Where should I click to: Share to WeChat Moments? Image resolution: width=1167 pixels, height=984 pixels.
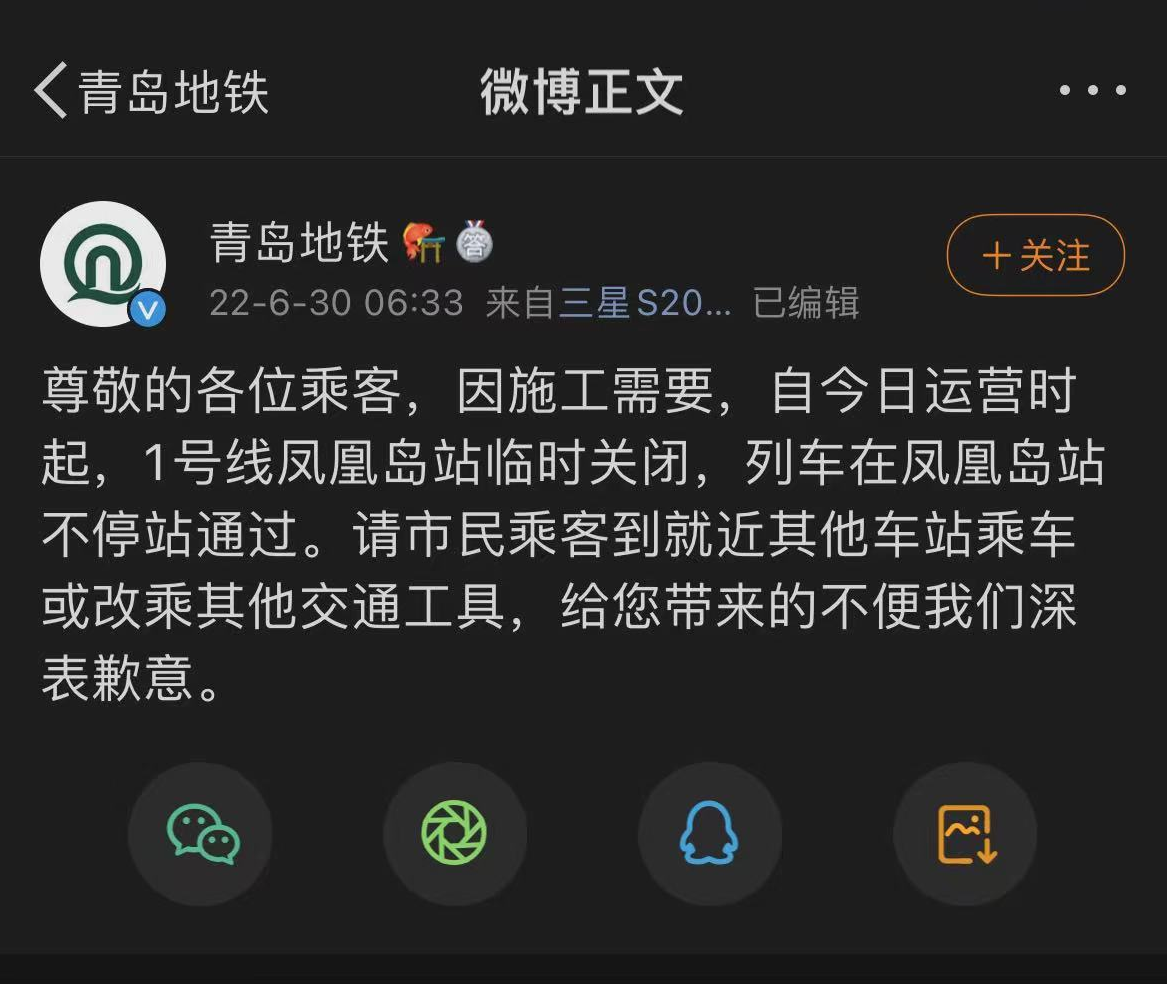click(455, 834)
